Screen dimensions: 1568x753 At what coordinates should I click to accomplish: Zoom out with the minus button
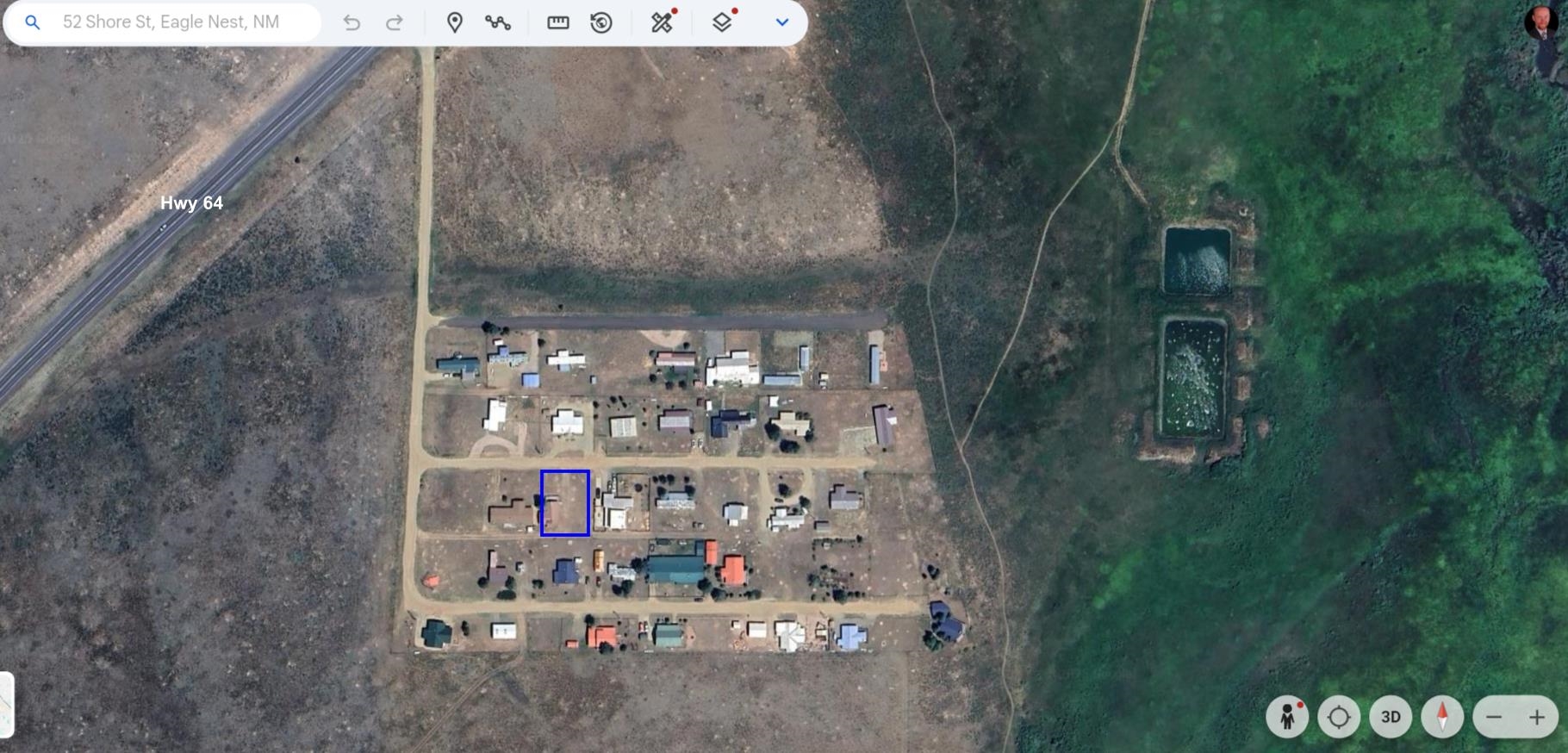pos(1495,717)
